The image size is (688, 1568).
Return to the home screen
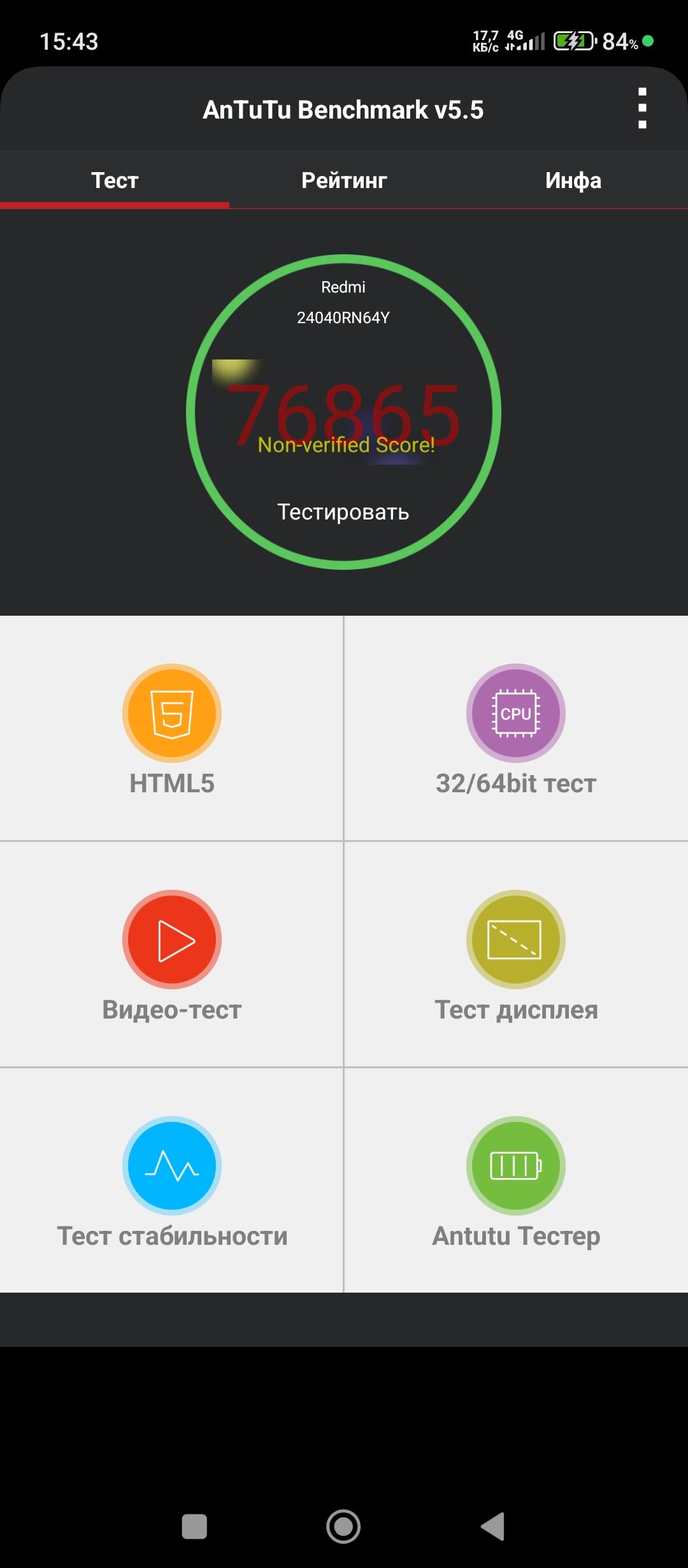pos(343,1527)
